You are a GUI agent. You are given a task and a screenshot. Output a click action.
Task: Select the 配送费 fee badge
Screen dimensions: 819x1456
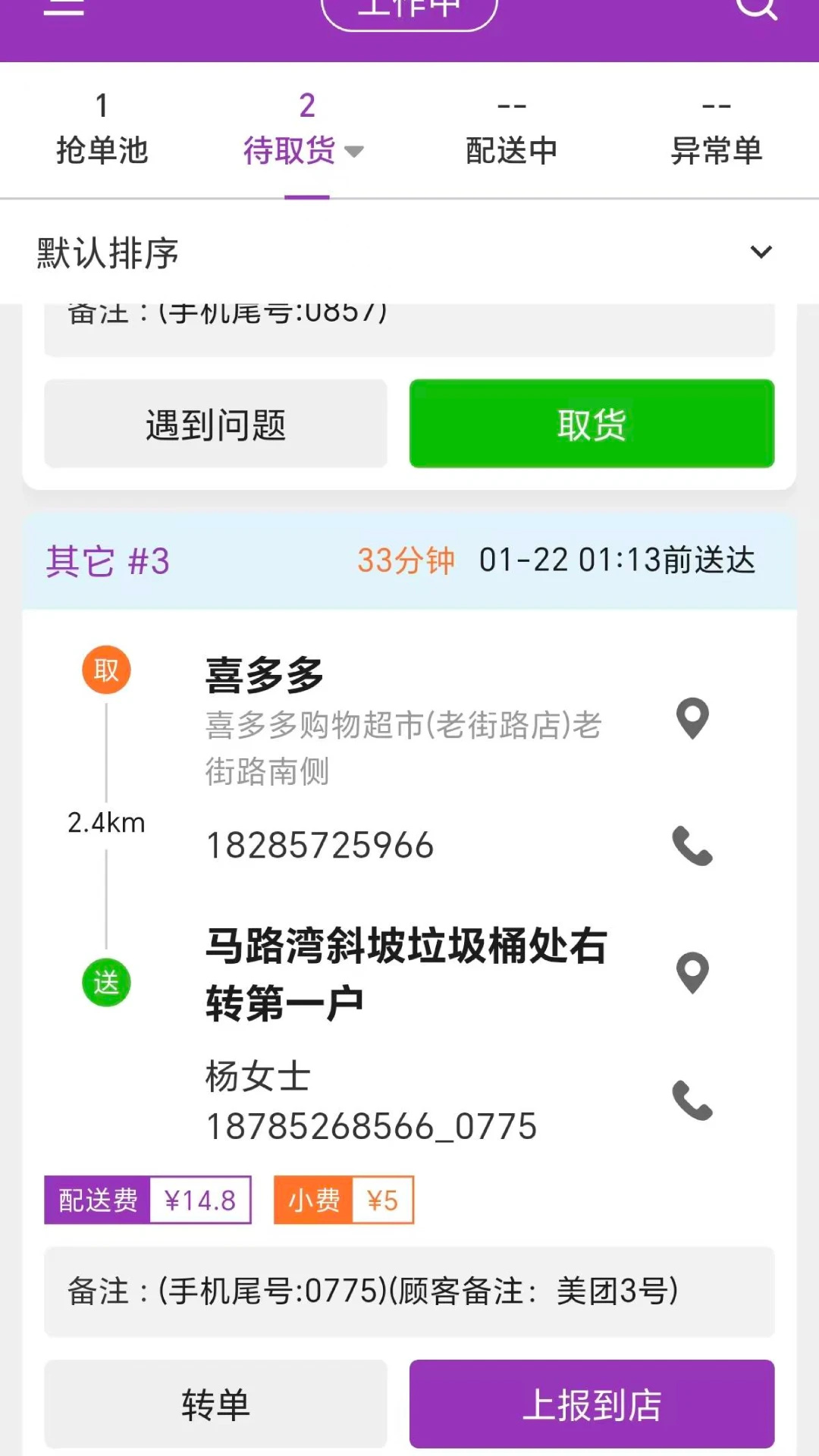tap(147, 1199)
